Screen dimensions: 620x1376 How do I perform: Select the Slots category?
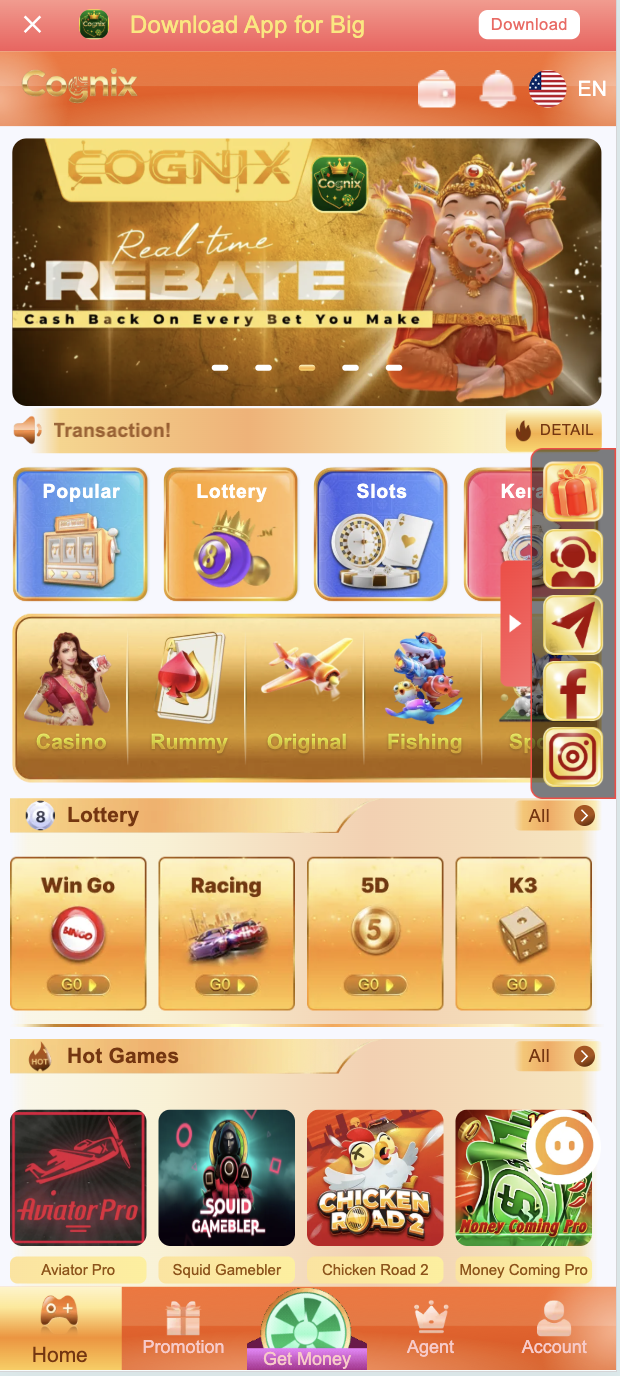(x=381, y=534)
